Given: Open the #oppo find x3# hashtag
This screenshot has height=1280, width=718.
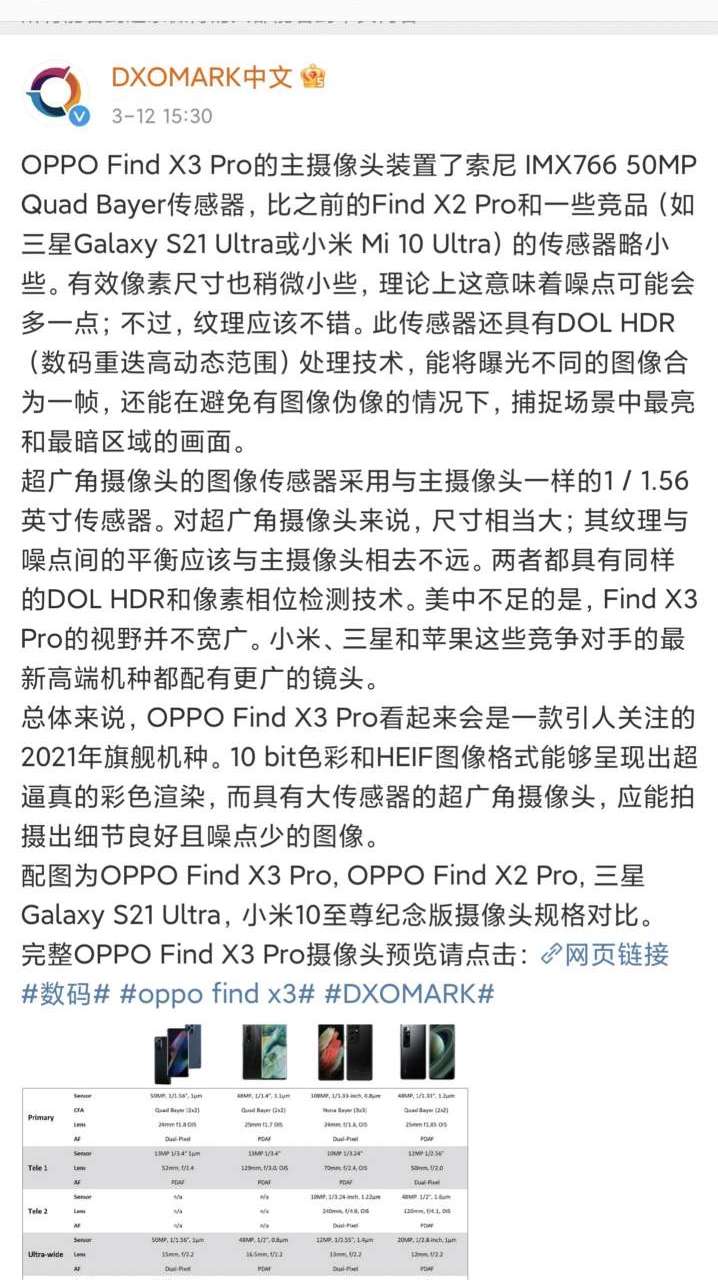Looking at the screenshot, I should [217, 994].
